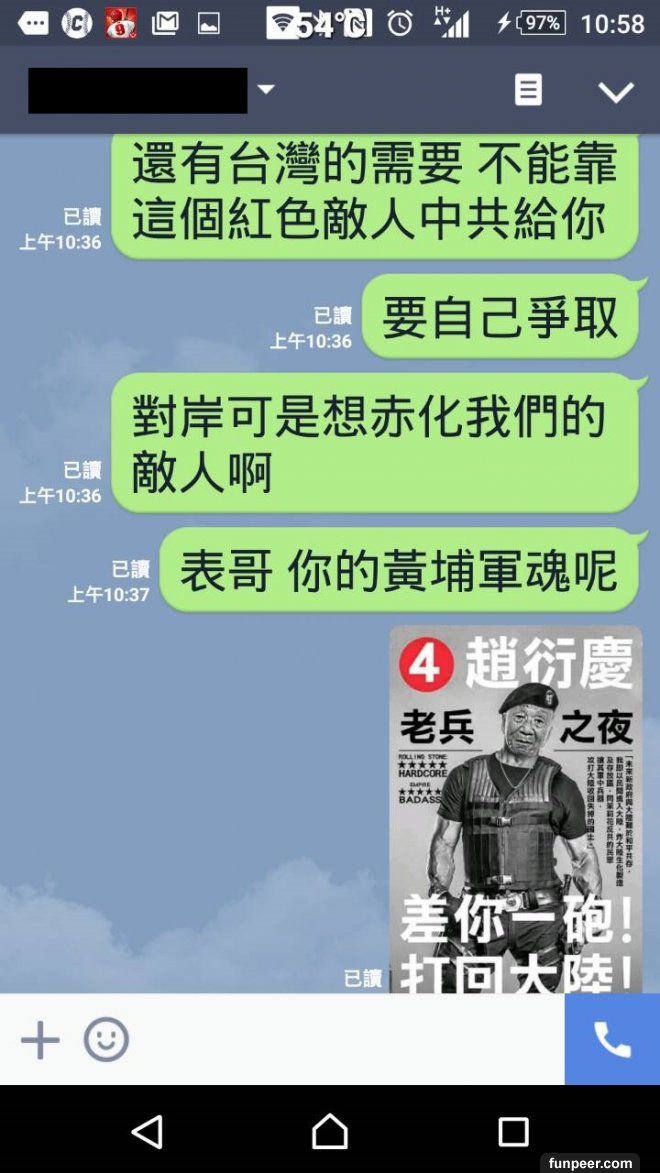This screenshot has height=1173, width=660.
Task: Go back with the system back button
Action: point(148,1131)
